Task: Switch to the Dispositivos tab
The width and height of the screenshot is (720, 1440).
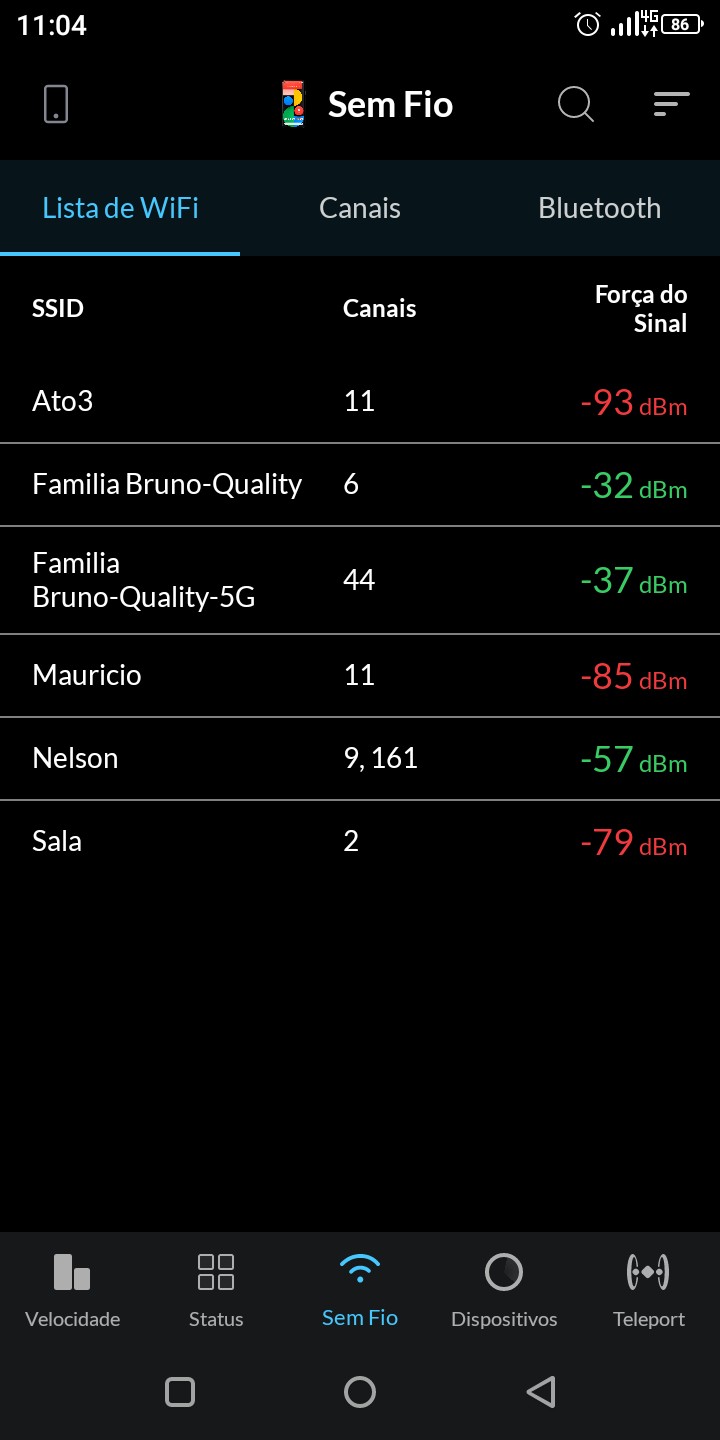Action: point(504,1290)
